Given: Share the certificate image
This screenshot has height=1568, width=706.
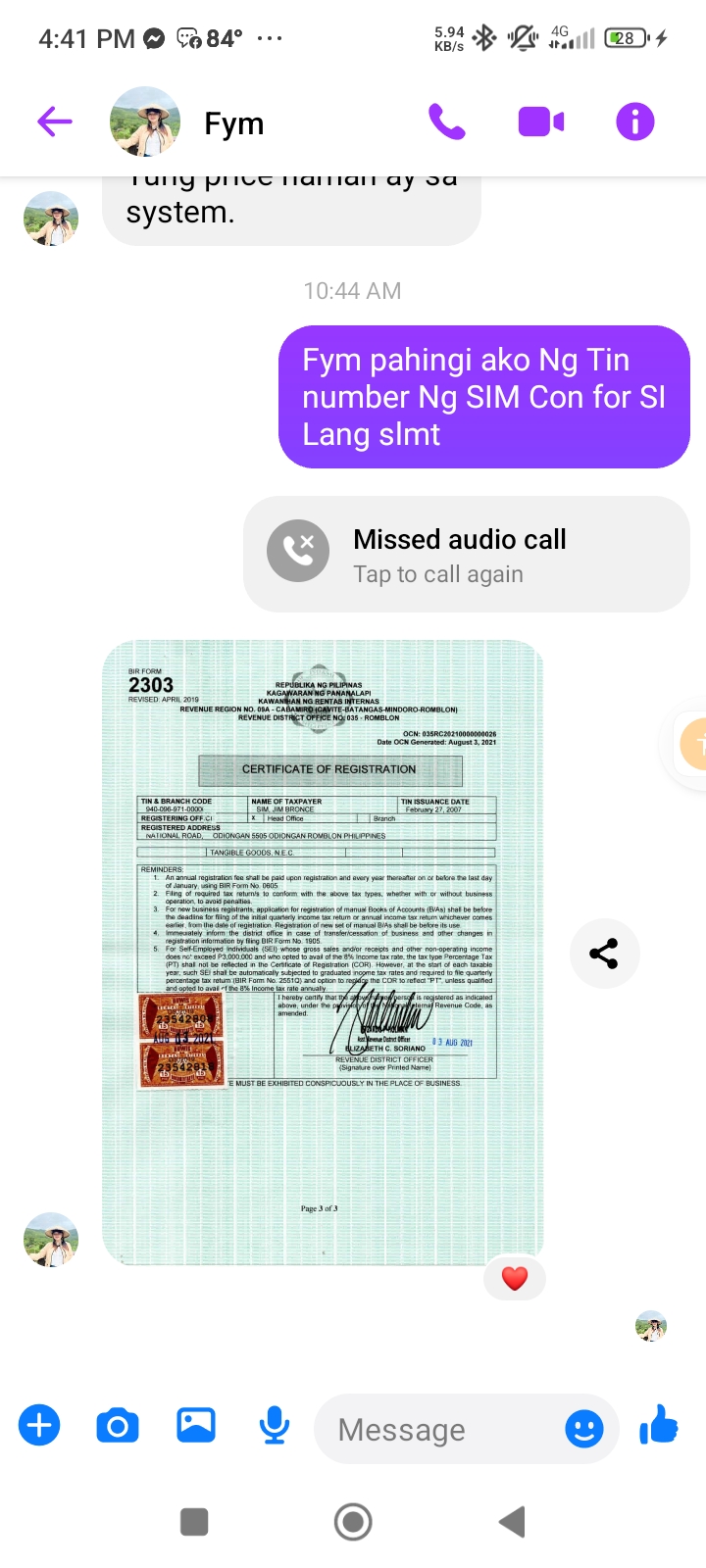Looking at the screenshot, I should (x=604, y=954).
